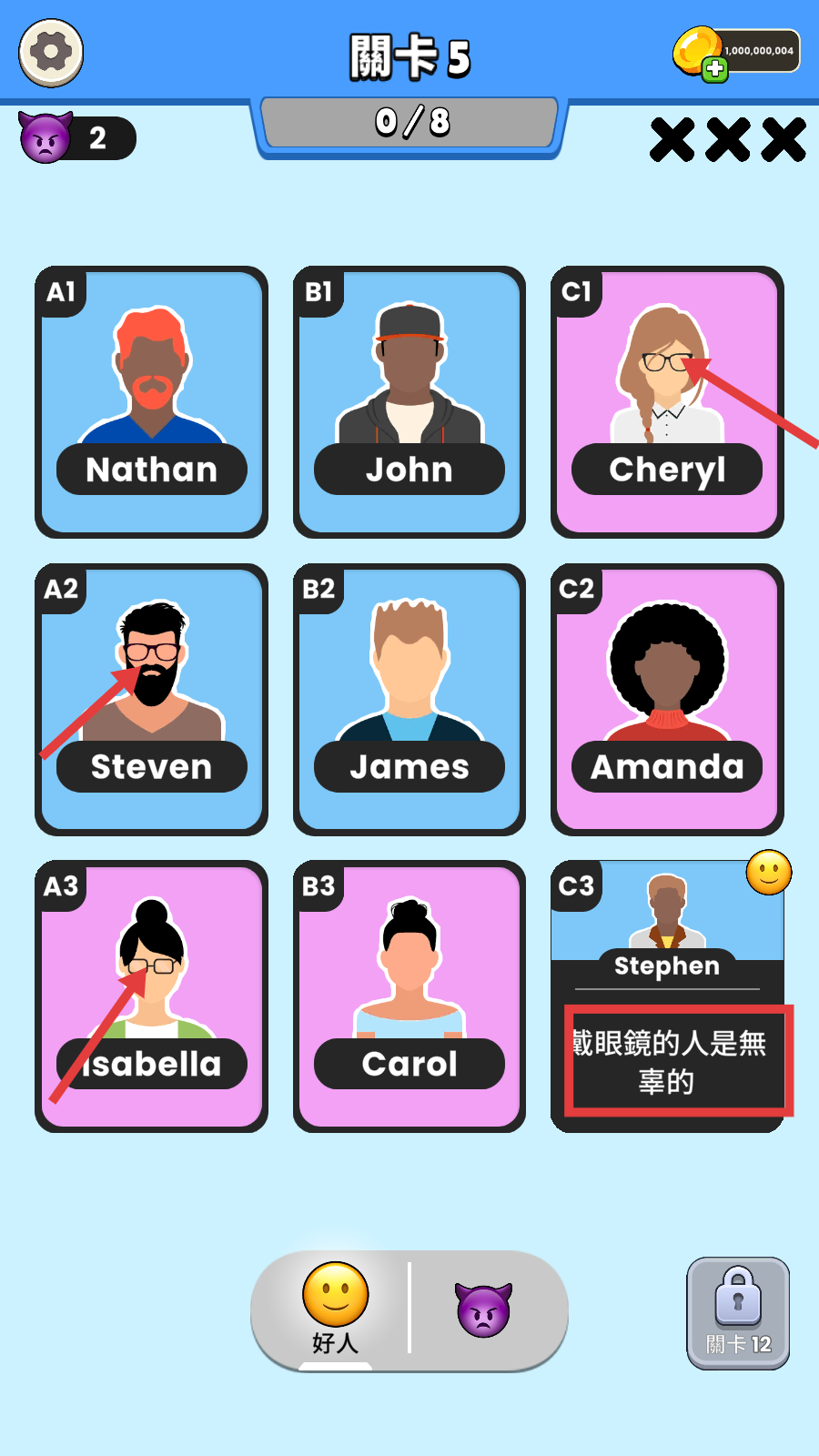Tap the locked 關卡 12 button
Screen dimensions: 819x1456
pyautogui.click(x=738, y=1312)
